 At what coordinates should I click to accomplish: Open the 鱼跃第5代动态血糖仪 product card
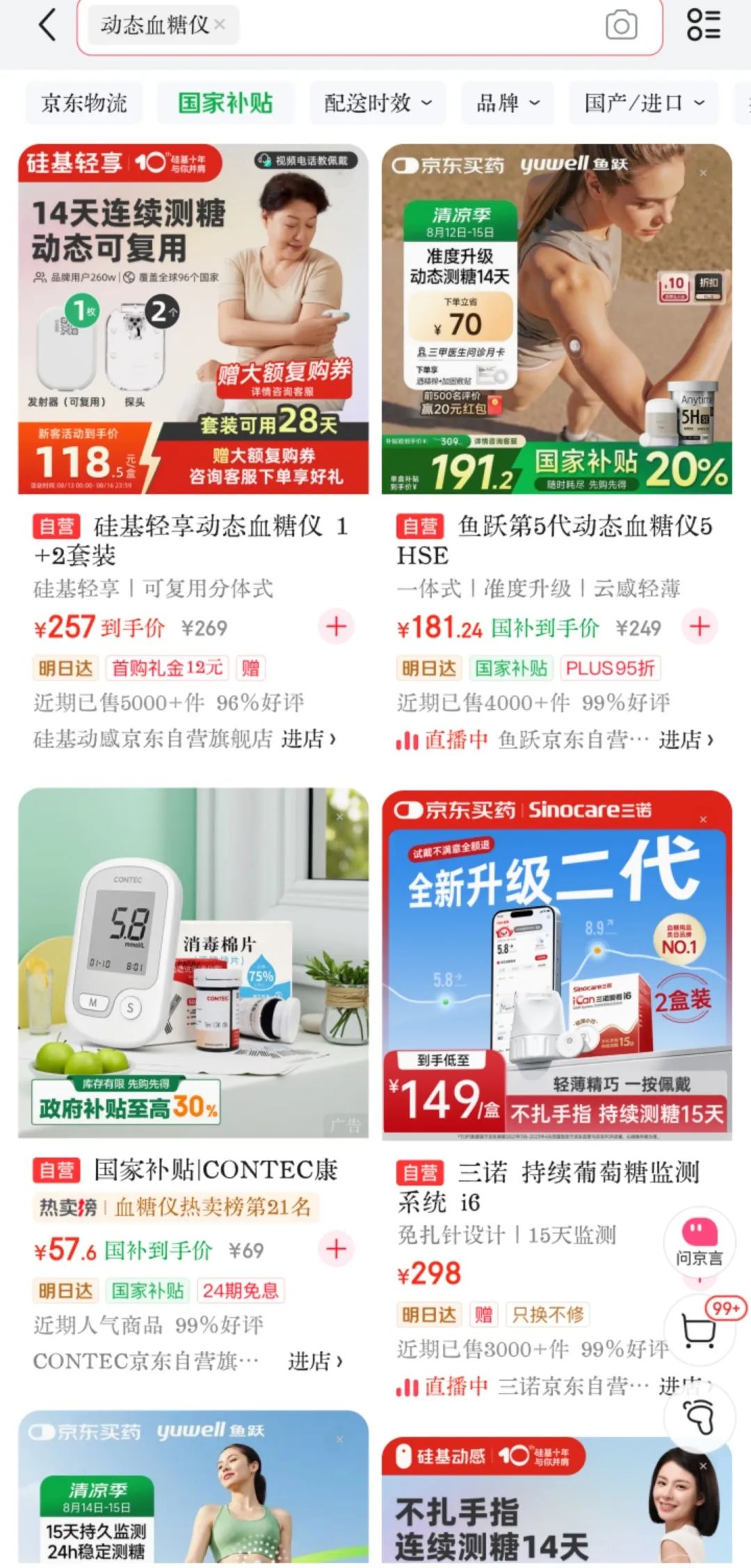[x=556, y=320]
